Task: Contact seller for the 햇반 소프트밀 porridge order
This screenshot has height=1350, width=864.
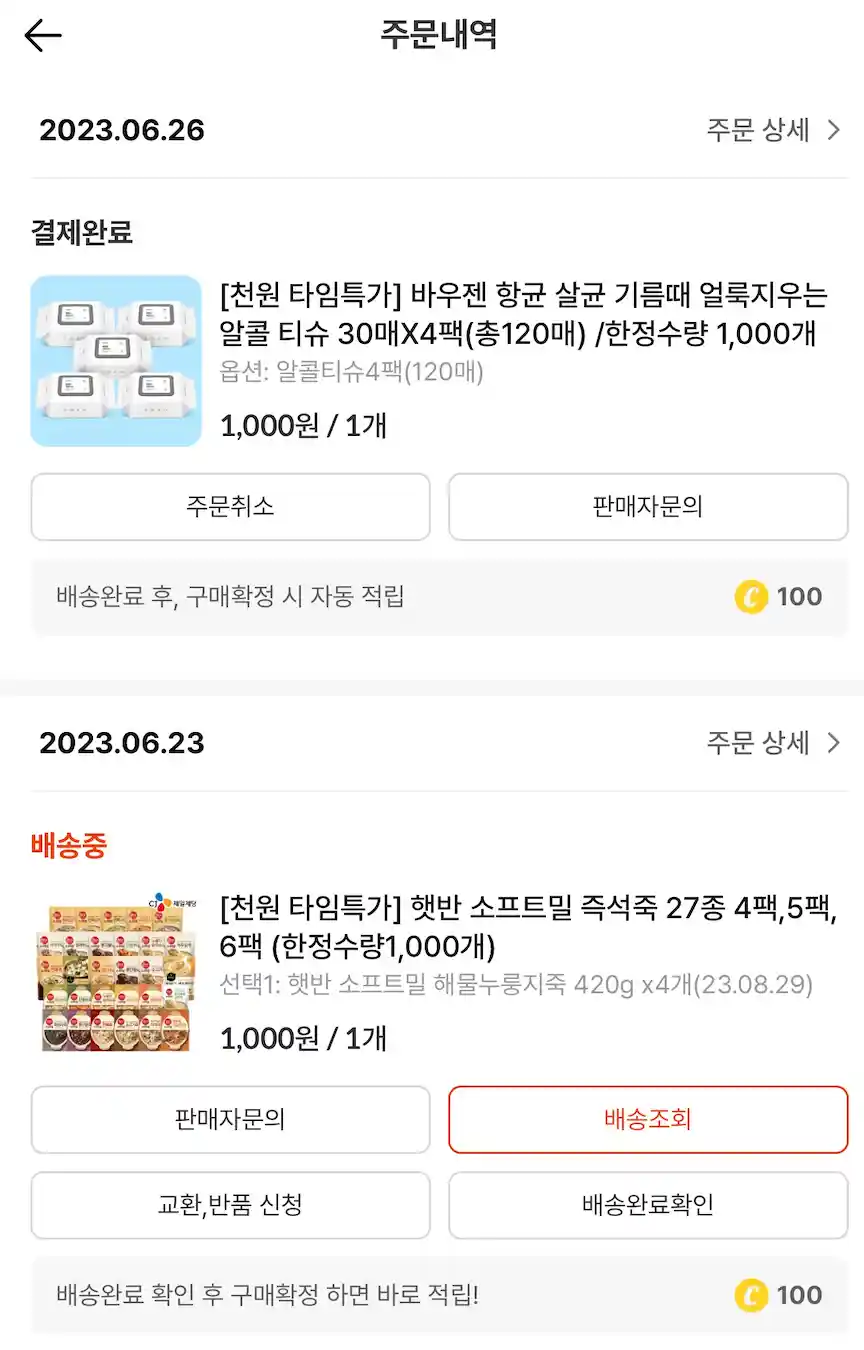Action: click(230, 1120)
